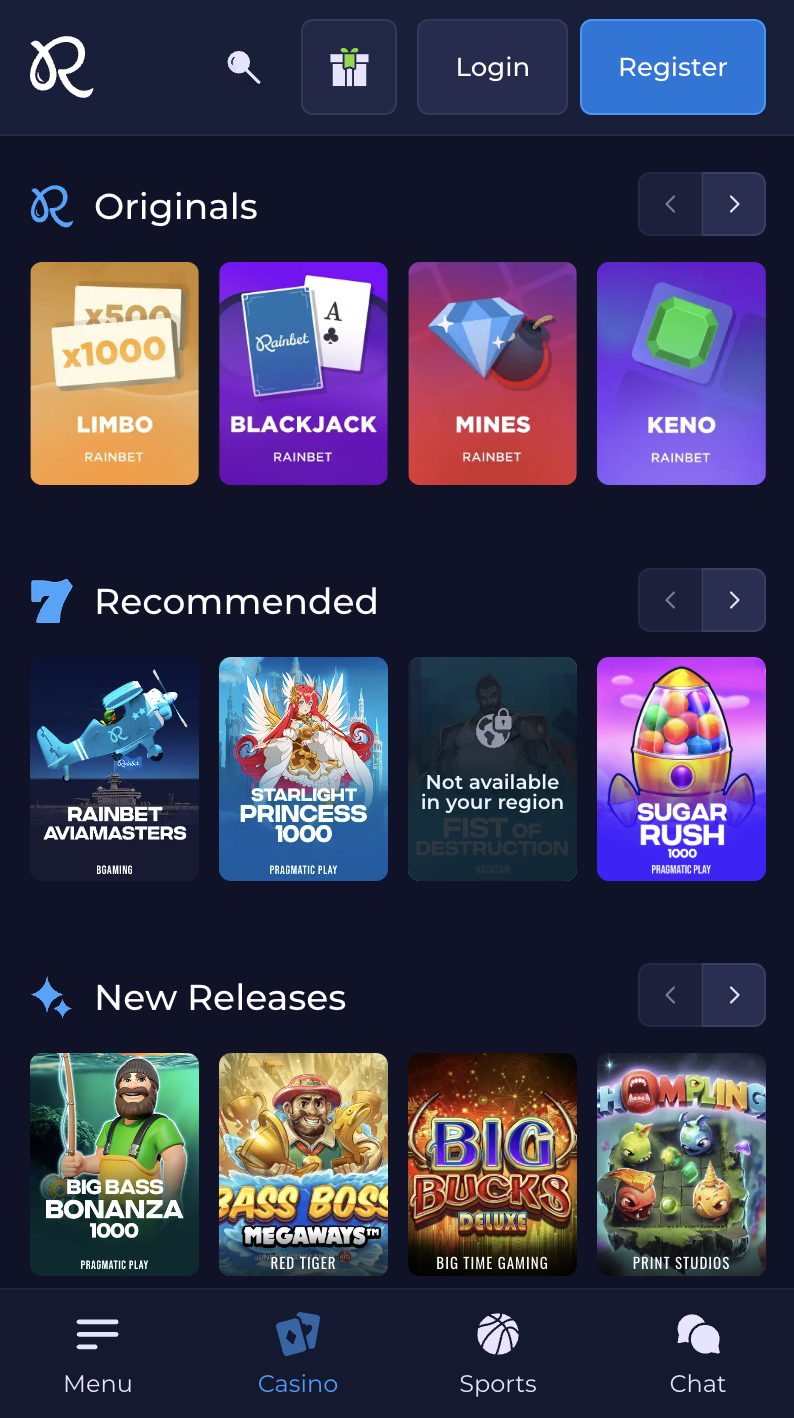
Task: Open Starlight Princess 1000
Action: [303, 768]
